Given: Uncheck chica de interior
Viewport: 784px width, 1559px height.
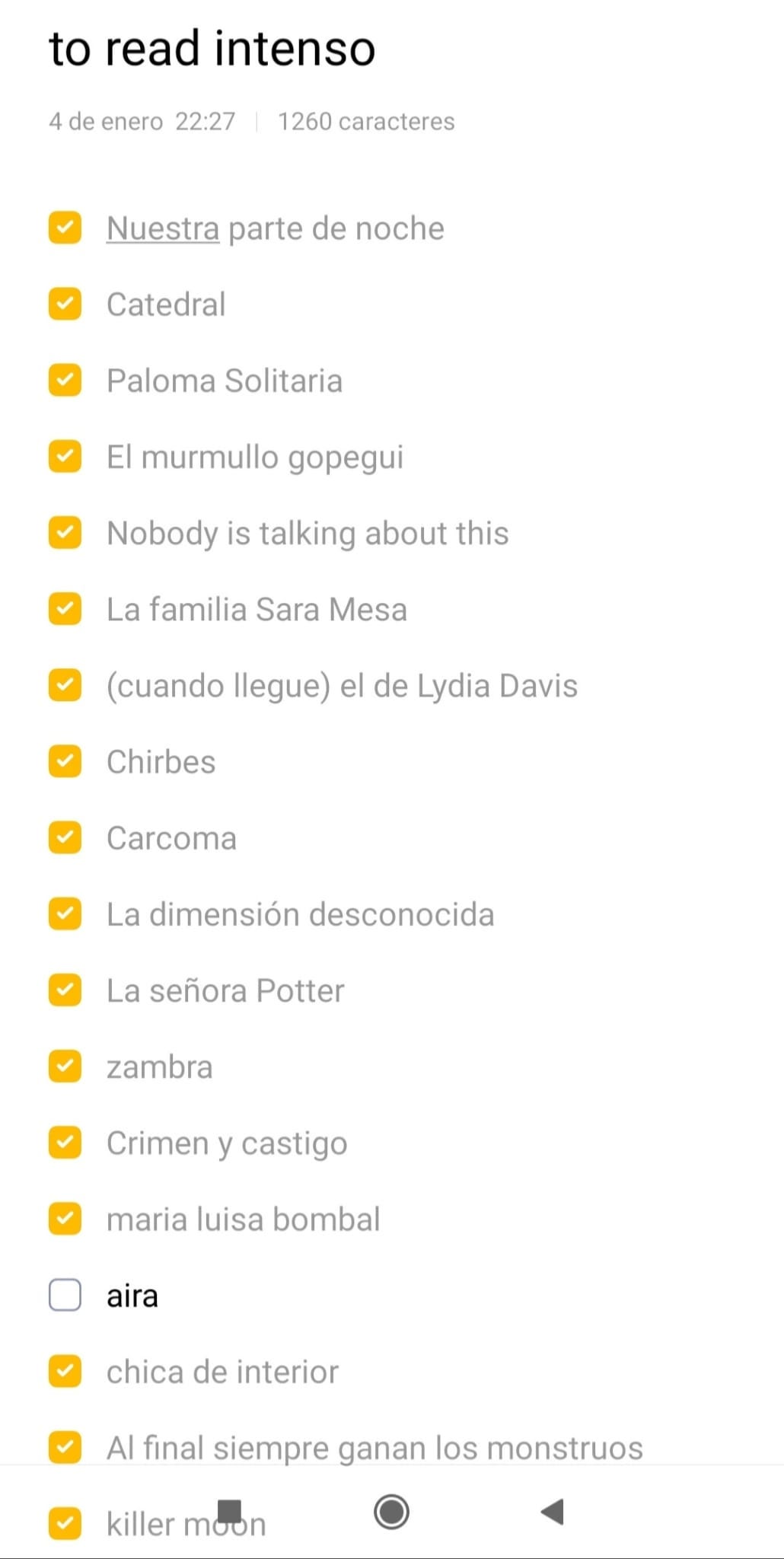Looking at the screenshot, I should coord(65,1370).
